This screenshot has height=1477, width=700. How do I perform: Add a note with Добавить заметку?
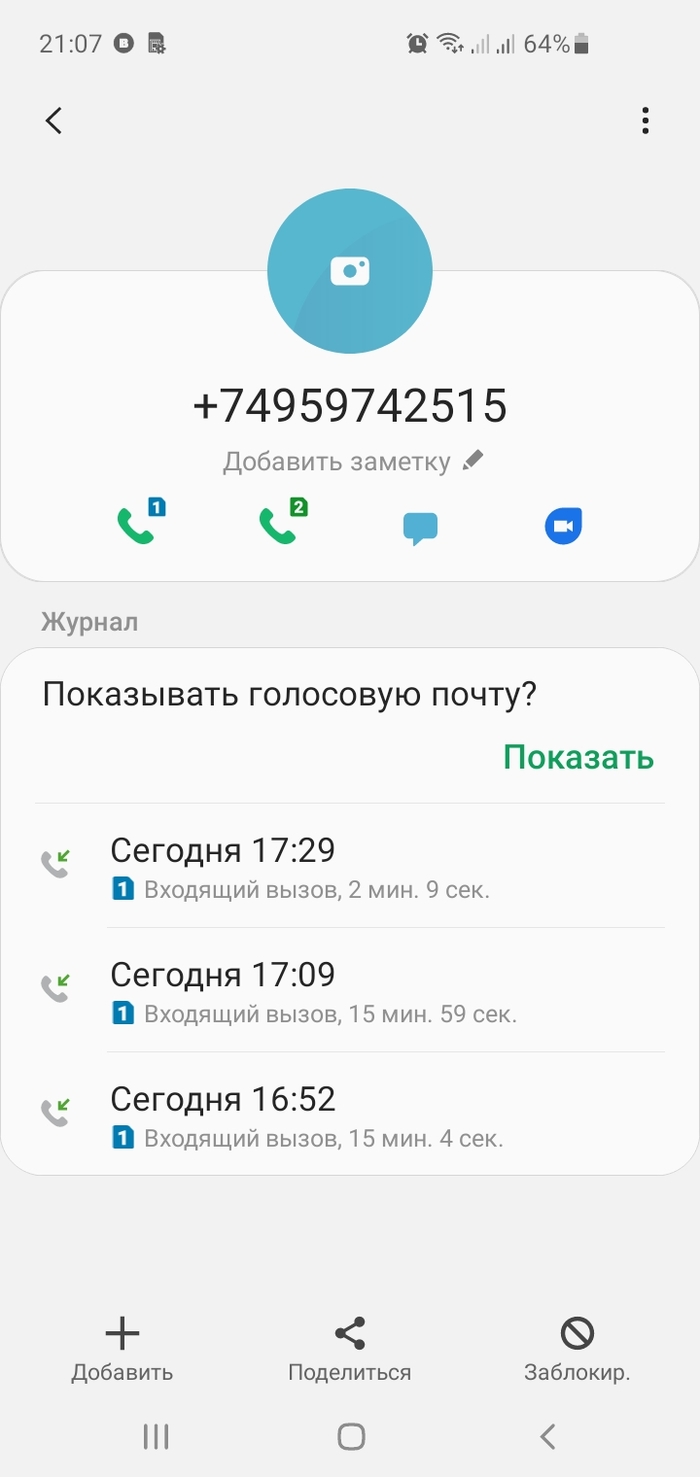pos(352,462)
